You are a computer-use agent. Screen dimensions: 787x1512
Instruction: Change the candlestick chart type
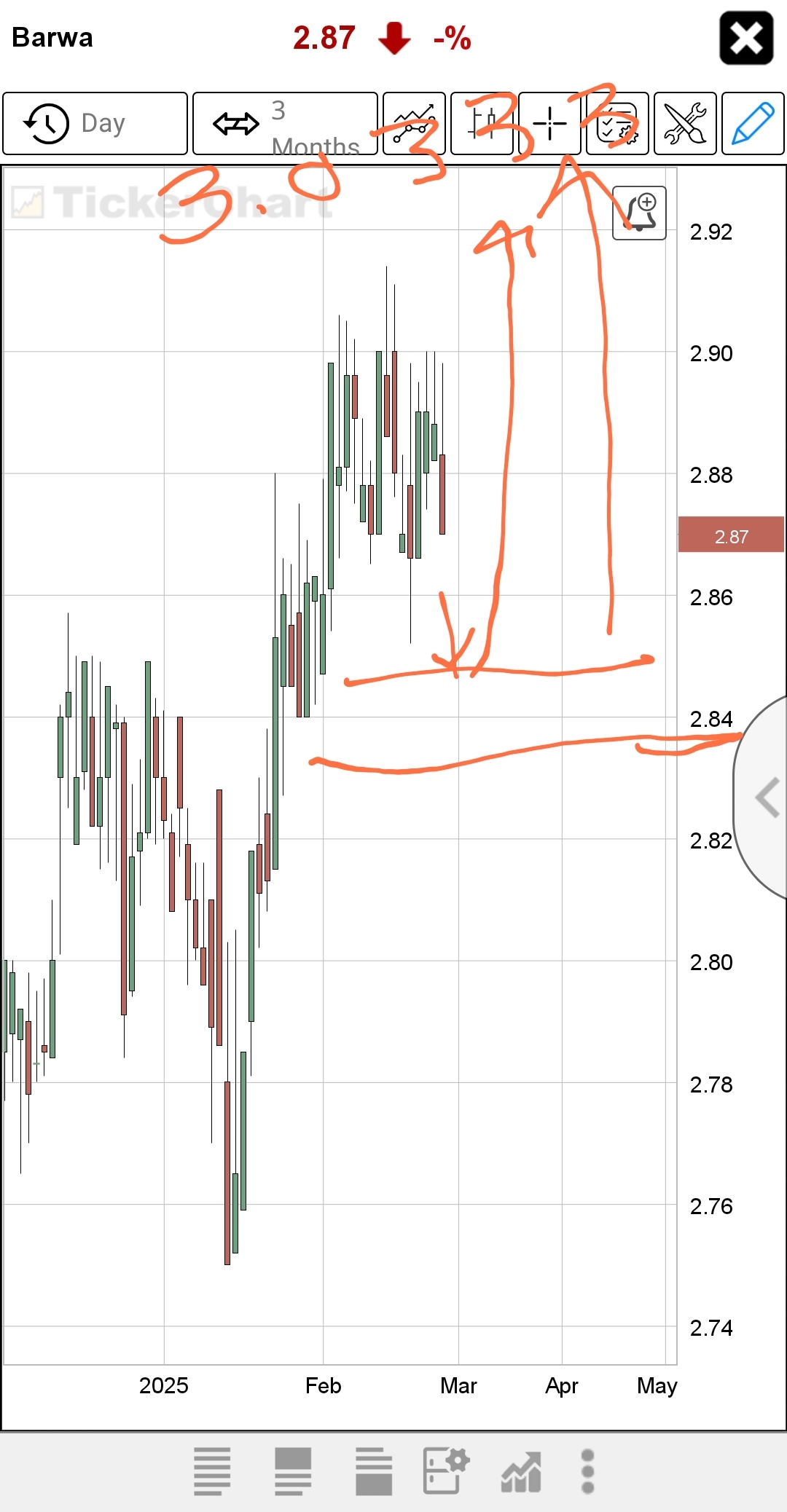pos(482,123)
